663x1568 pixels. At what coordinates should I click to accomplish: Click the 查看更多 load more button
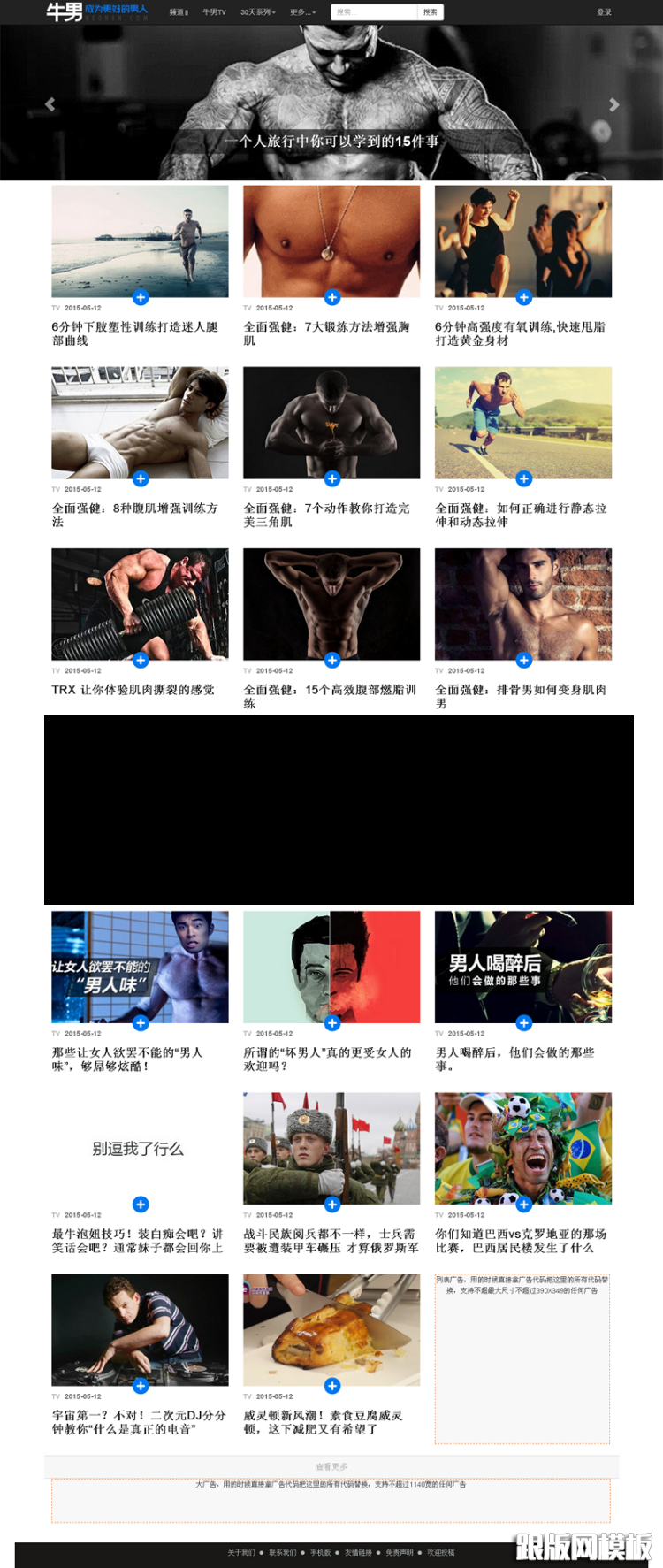point(331,1466)
